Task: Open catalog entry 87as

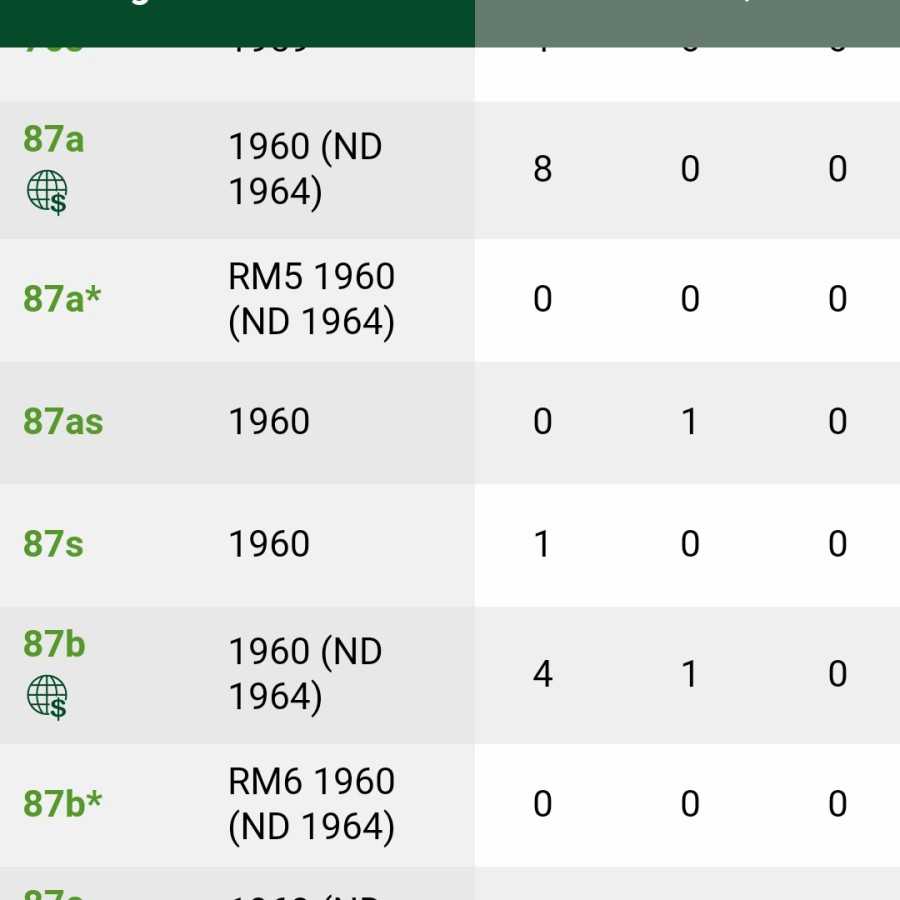Action: (63, 422)
